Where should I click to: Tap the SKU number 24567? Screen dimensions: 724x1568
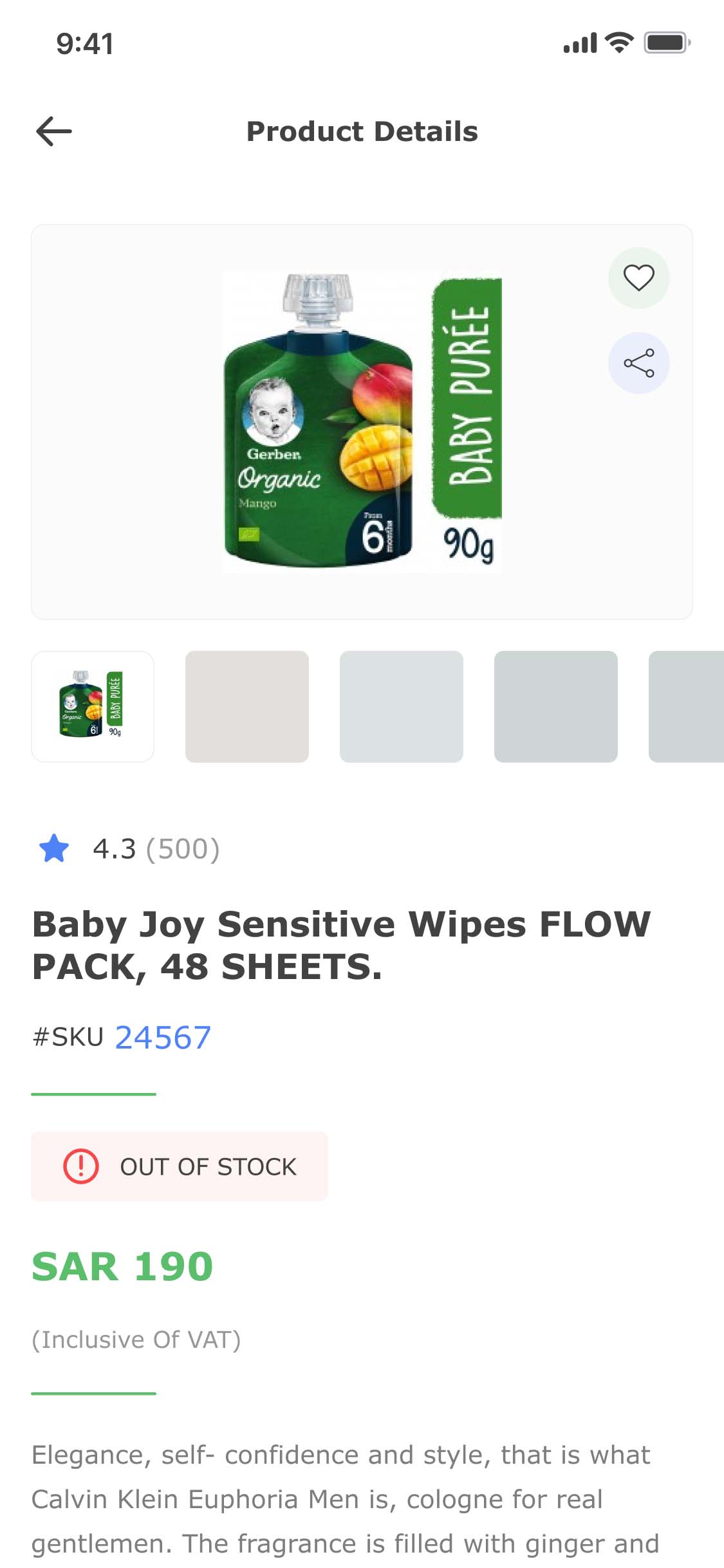[163, 1038]
